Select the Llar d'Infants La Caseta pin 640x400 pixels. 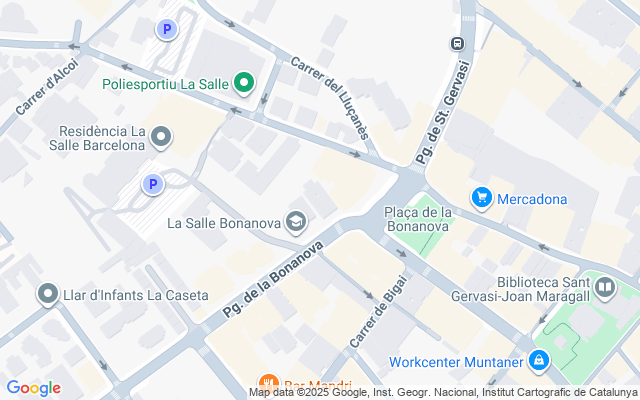[47, 294]
